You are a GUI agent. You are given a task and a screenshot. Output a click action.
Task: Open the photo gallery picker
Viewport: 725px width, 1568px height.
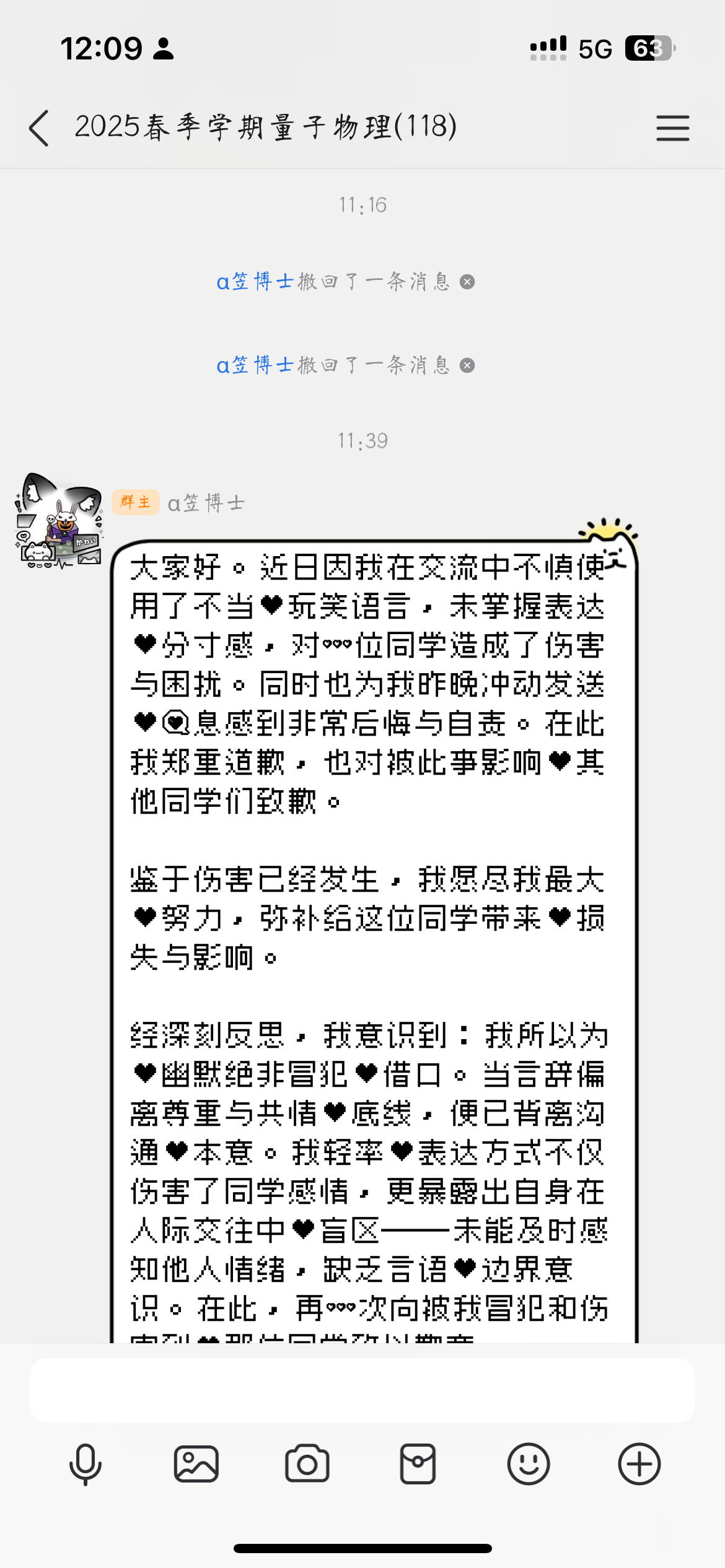(x=196, y=1464)
